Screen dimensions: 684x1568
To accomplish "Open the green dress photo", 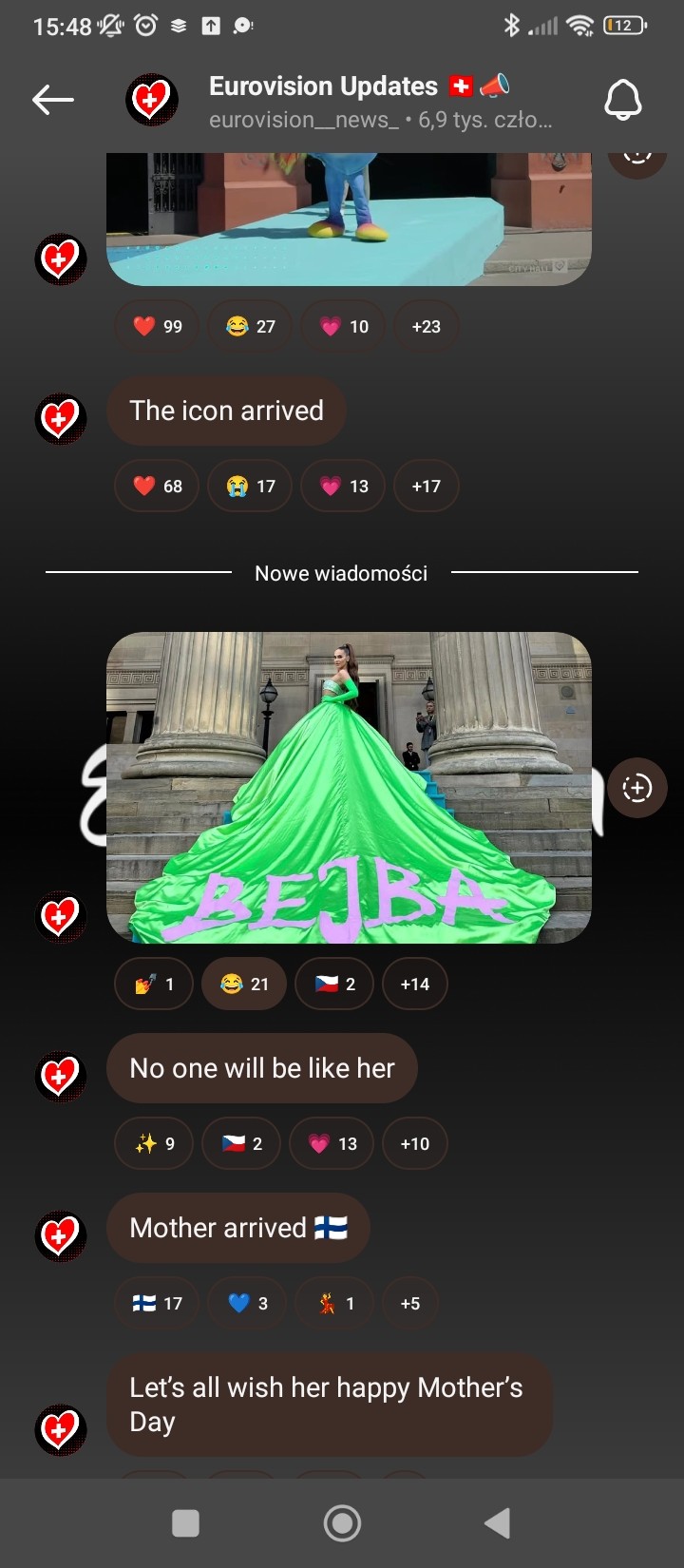I will coord(349,787).
